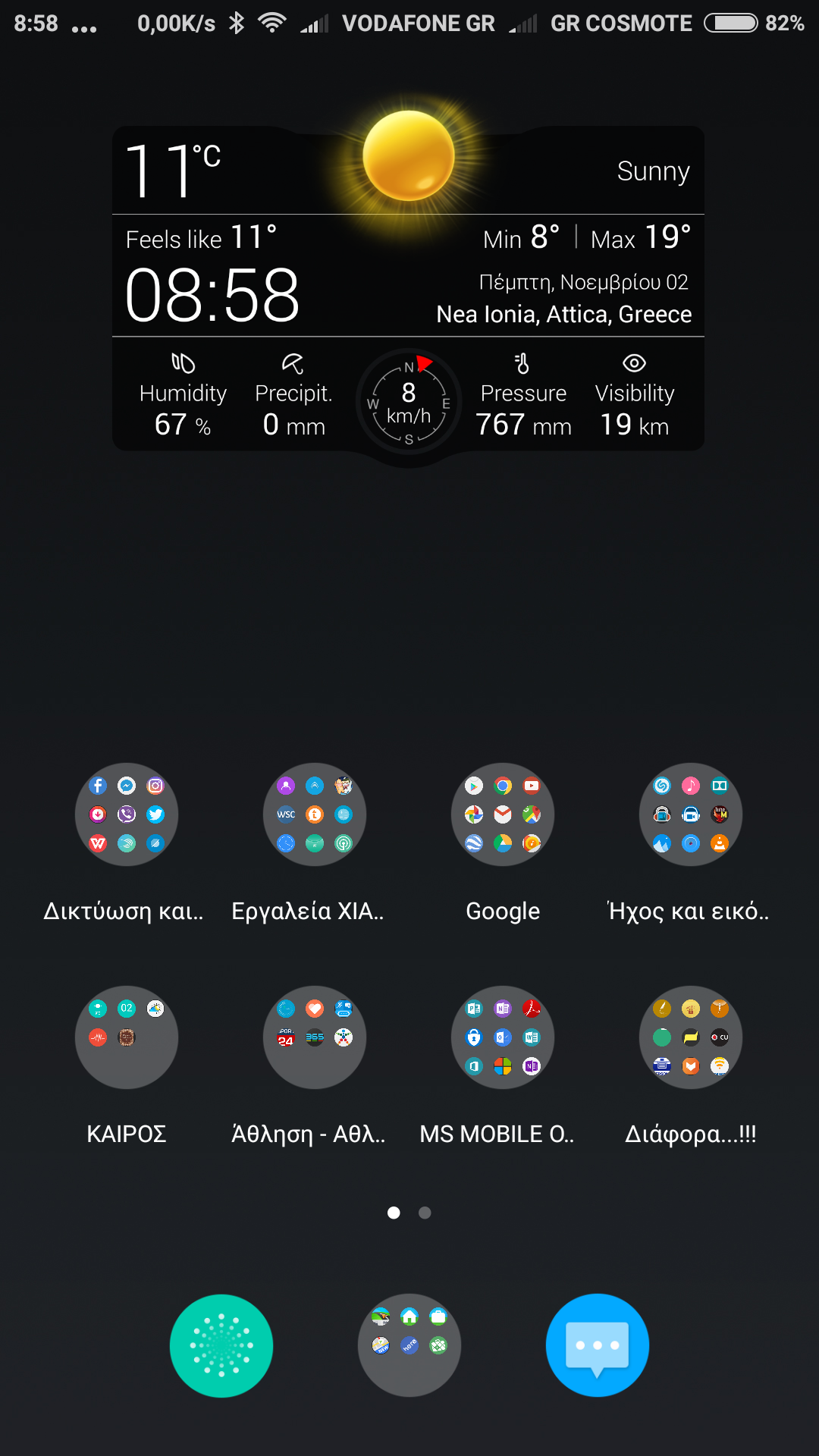Open the Άθληση - Αθλ.. folder
Screen dimensions: 819x1456
(x=315, y=1037)
